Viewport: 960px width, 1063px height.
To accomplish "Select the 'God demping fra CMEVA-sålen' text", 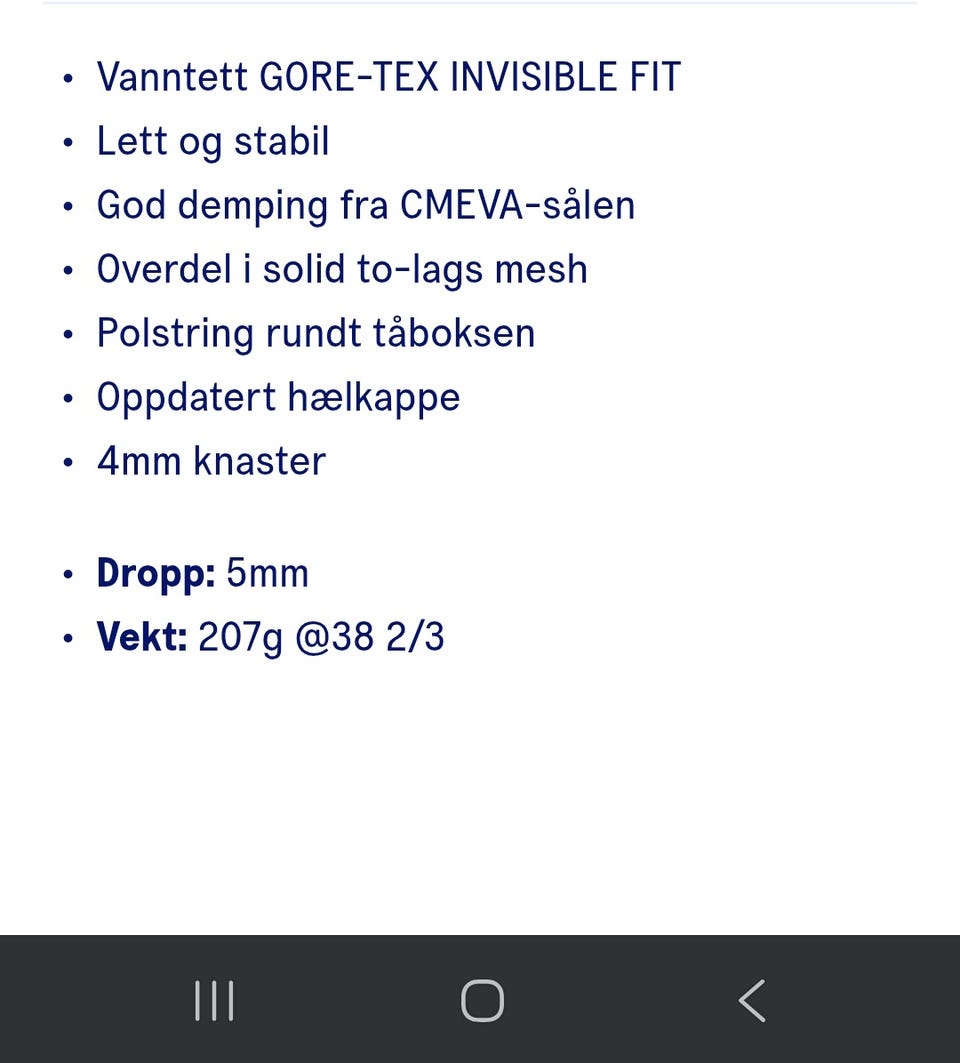I will coord(366,205).
